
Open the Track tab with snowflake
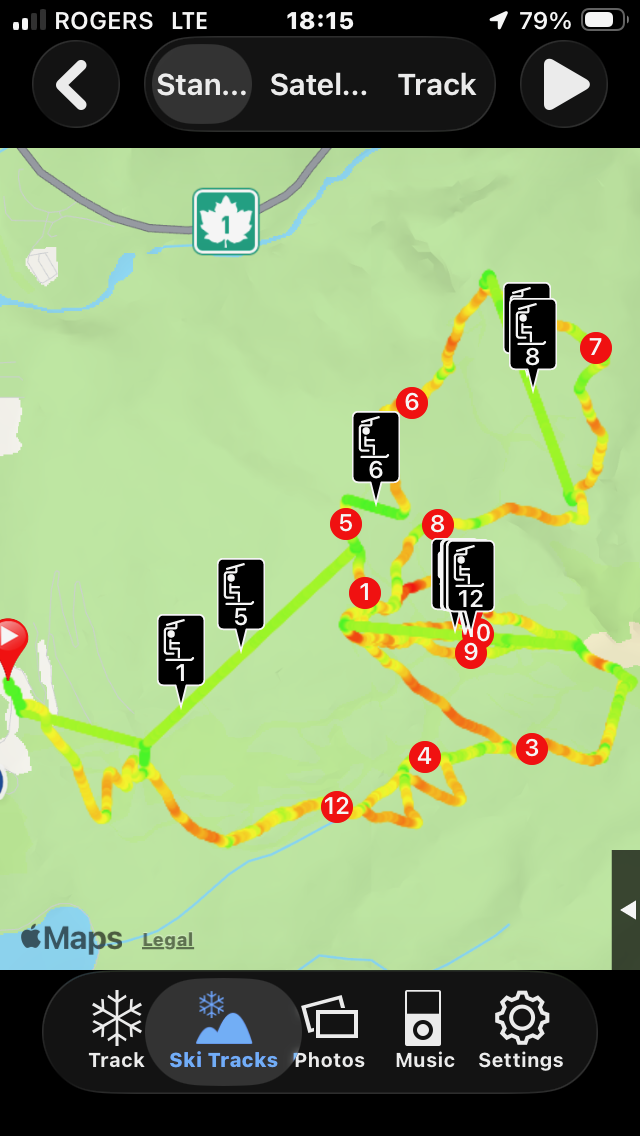(x=117, y=1032)
